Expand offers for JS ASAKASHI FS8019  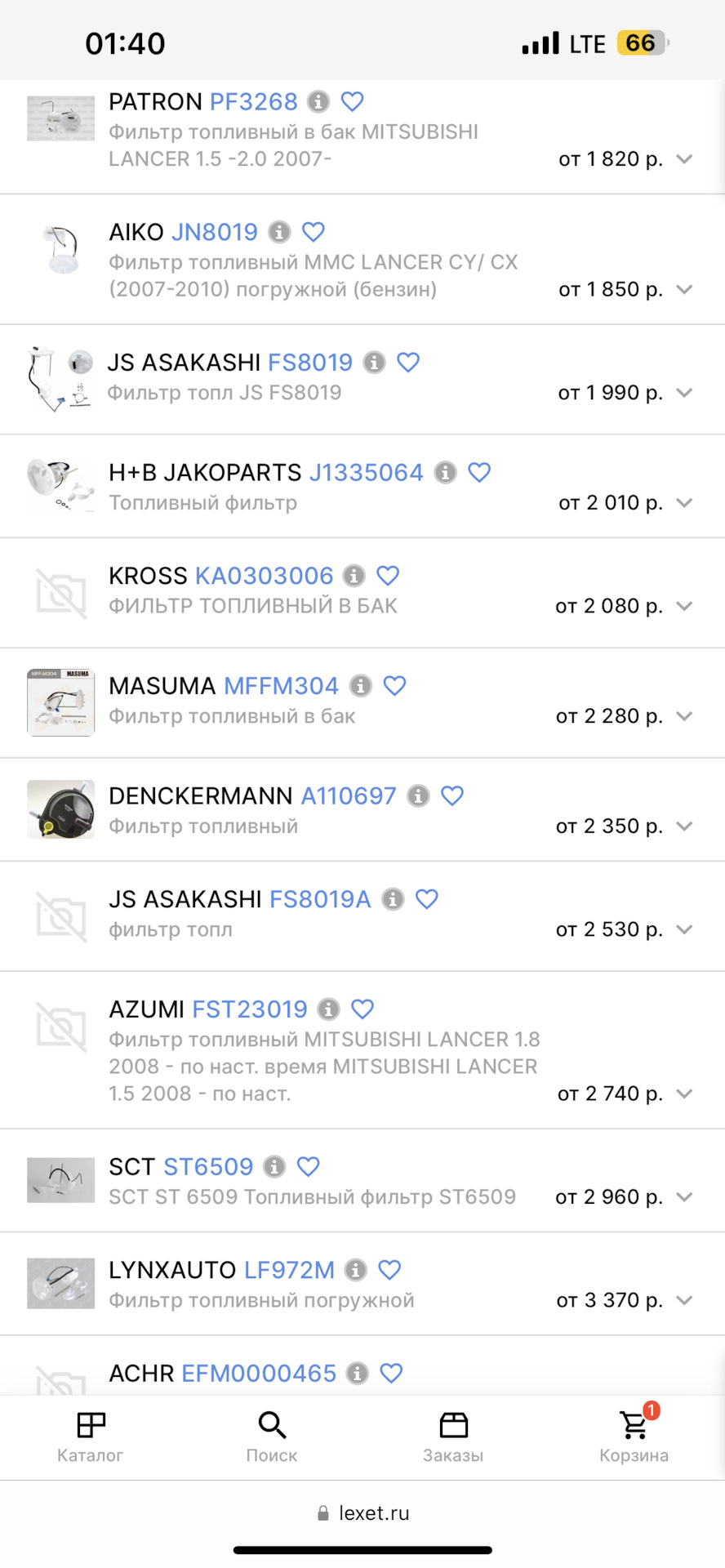tap(684, 393)
